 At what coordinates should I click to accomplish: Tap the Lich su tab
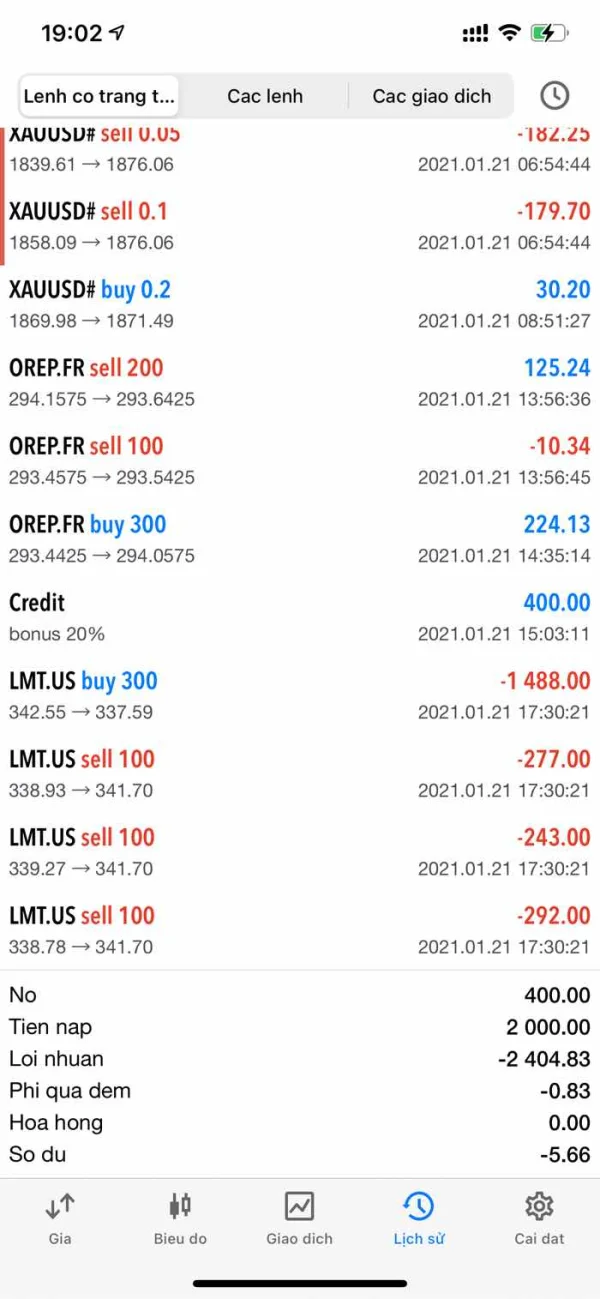(x=419, y=1217)
